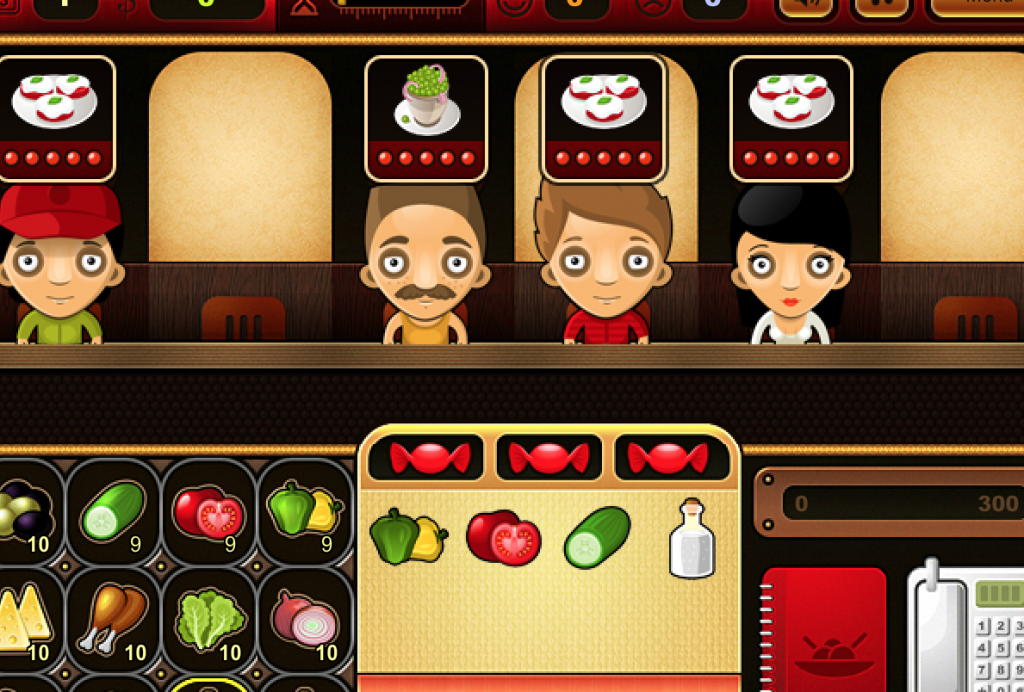1024x692 pixels.
Task: Pick the bell peppers from the pantry
Action: point(304,512)
